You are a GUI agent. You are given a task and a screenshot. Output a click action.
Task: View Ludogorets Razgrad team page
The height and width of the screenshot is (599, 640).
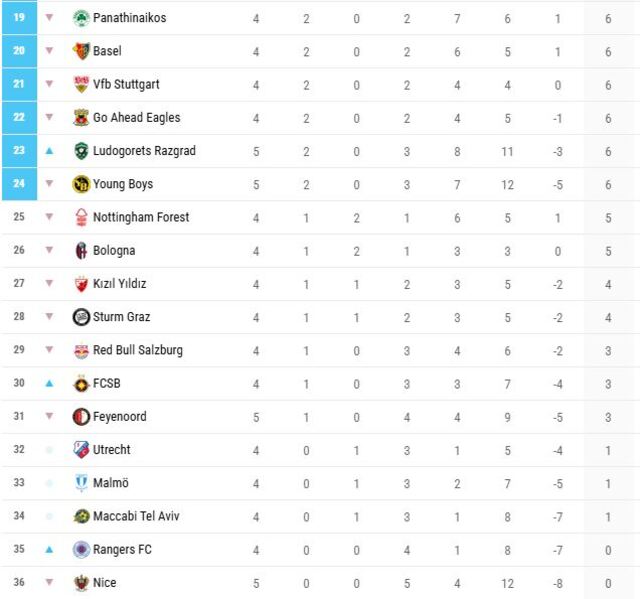click(x=144, y=151)
